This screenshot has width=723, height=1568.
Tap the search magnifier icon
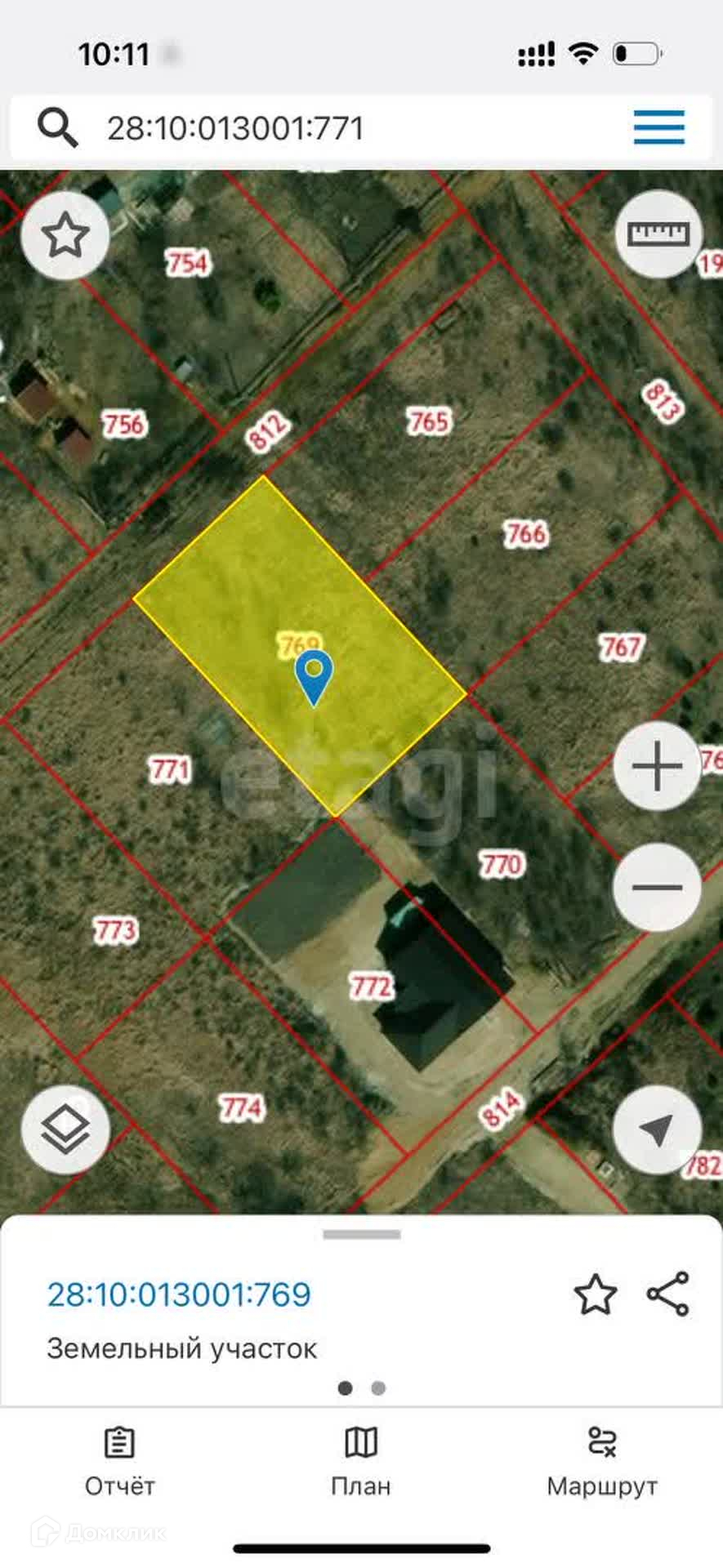click(56, 127)
